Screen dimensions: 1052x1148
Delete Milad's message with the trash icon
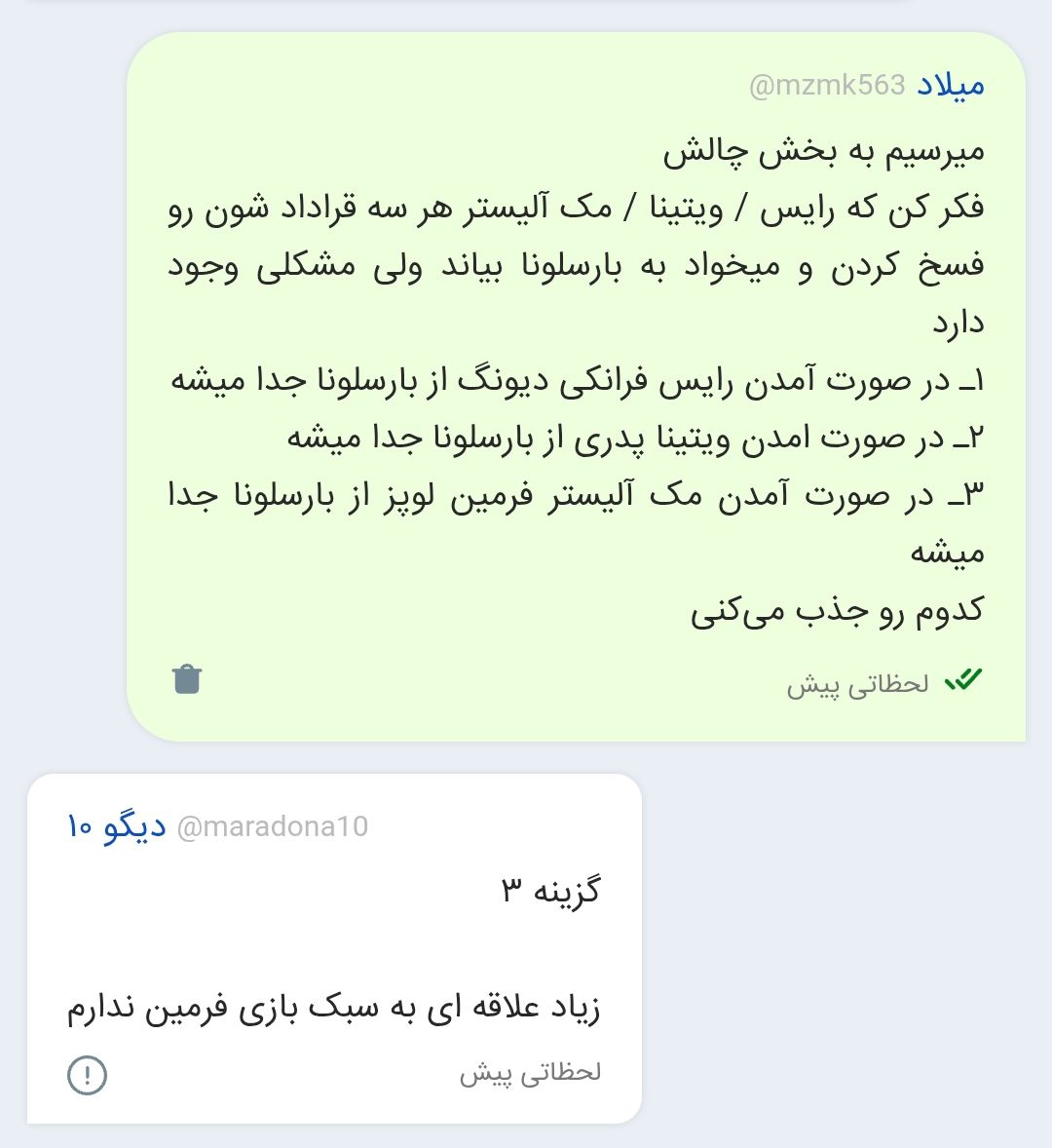click(187, 678)
